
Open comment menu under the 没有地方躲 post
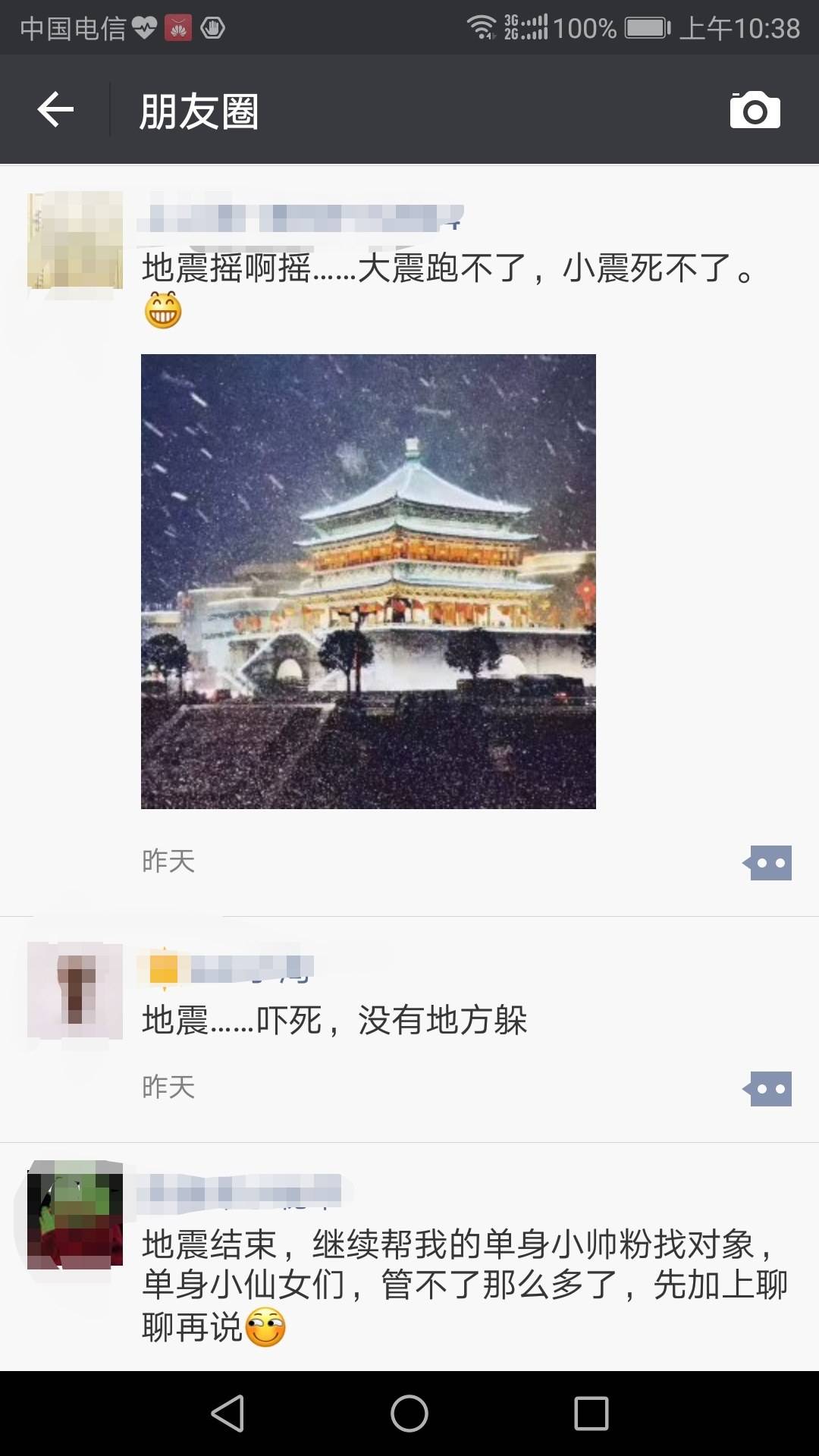pyautogui.click(x=769, y=1089)
